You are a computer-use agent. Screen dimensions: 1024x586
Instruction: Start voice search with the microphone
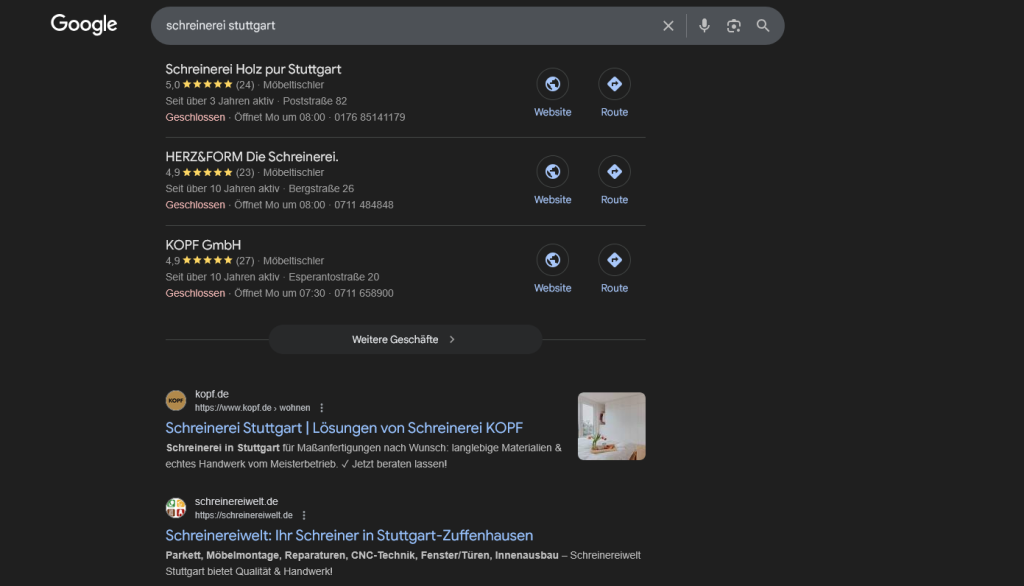pyautogui.click(x=704, y=26)
